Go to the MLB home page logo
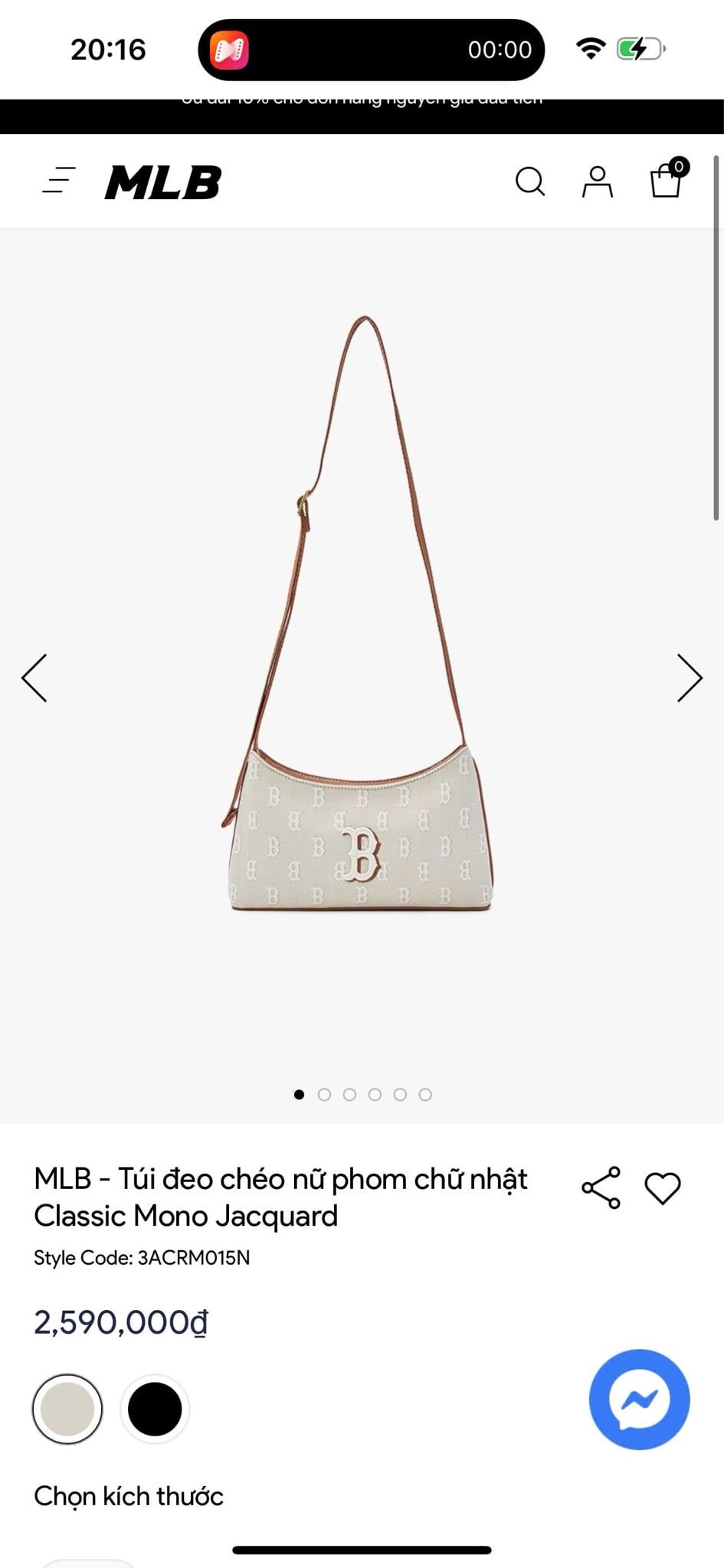The width and height of the screenshot is (724, 1568). 163,182
